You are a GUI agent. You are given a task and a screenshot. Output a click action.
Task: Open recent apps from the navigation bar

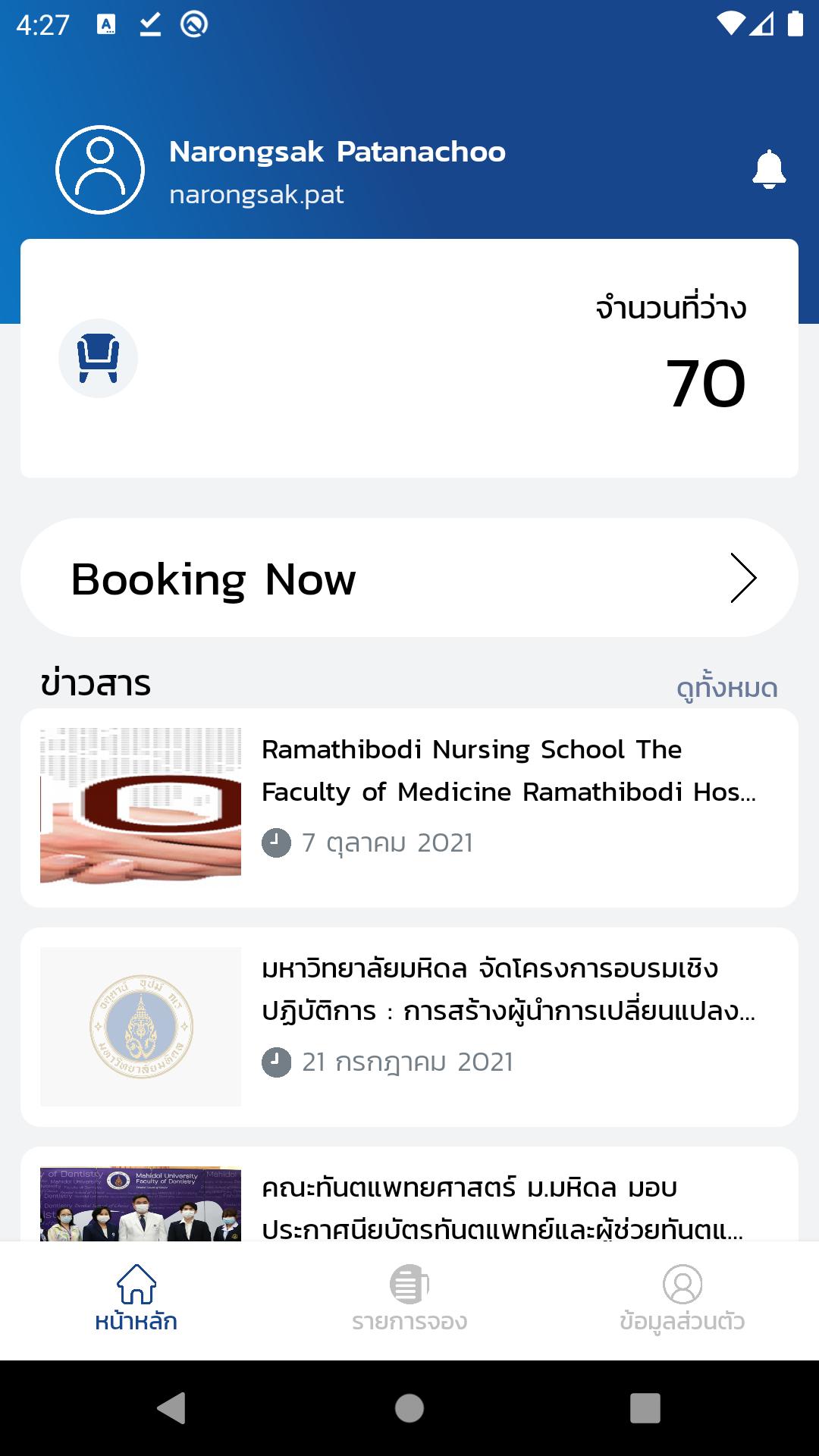click(645, 1408)
